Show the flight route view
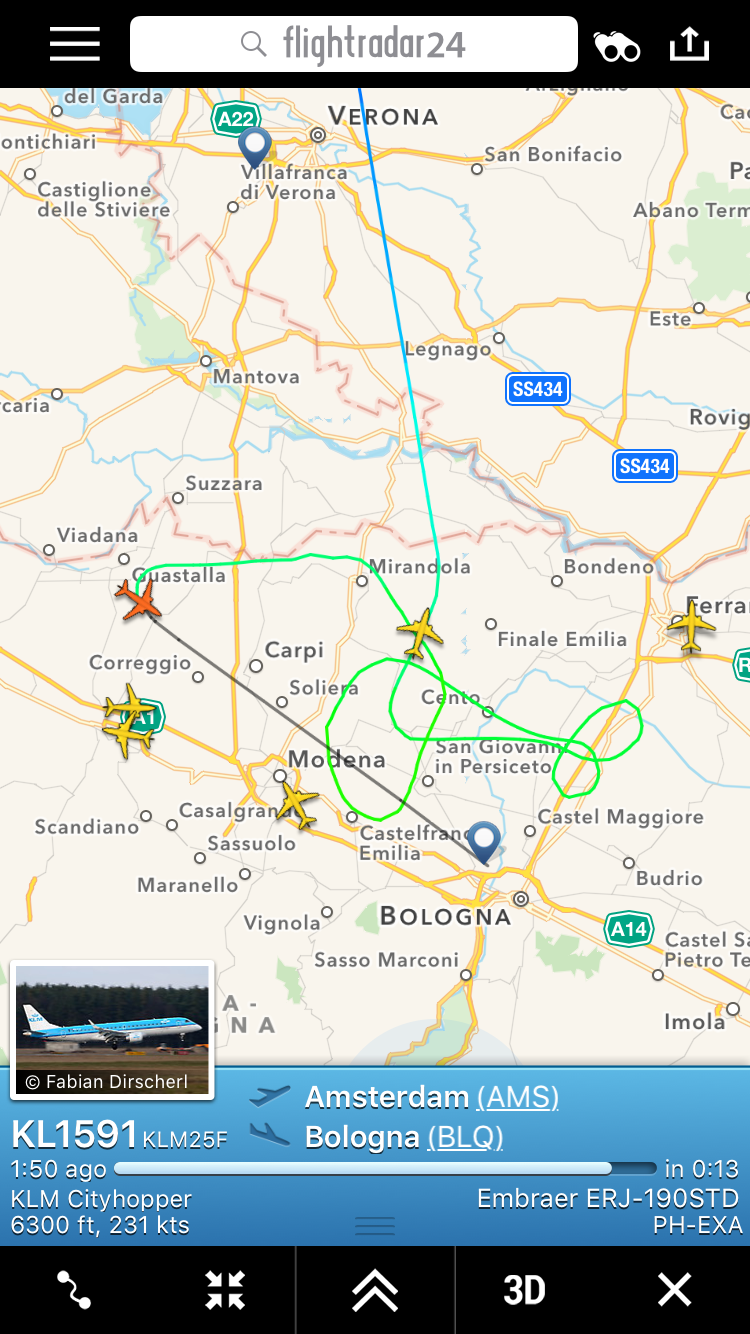 pos(74,1290)
